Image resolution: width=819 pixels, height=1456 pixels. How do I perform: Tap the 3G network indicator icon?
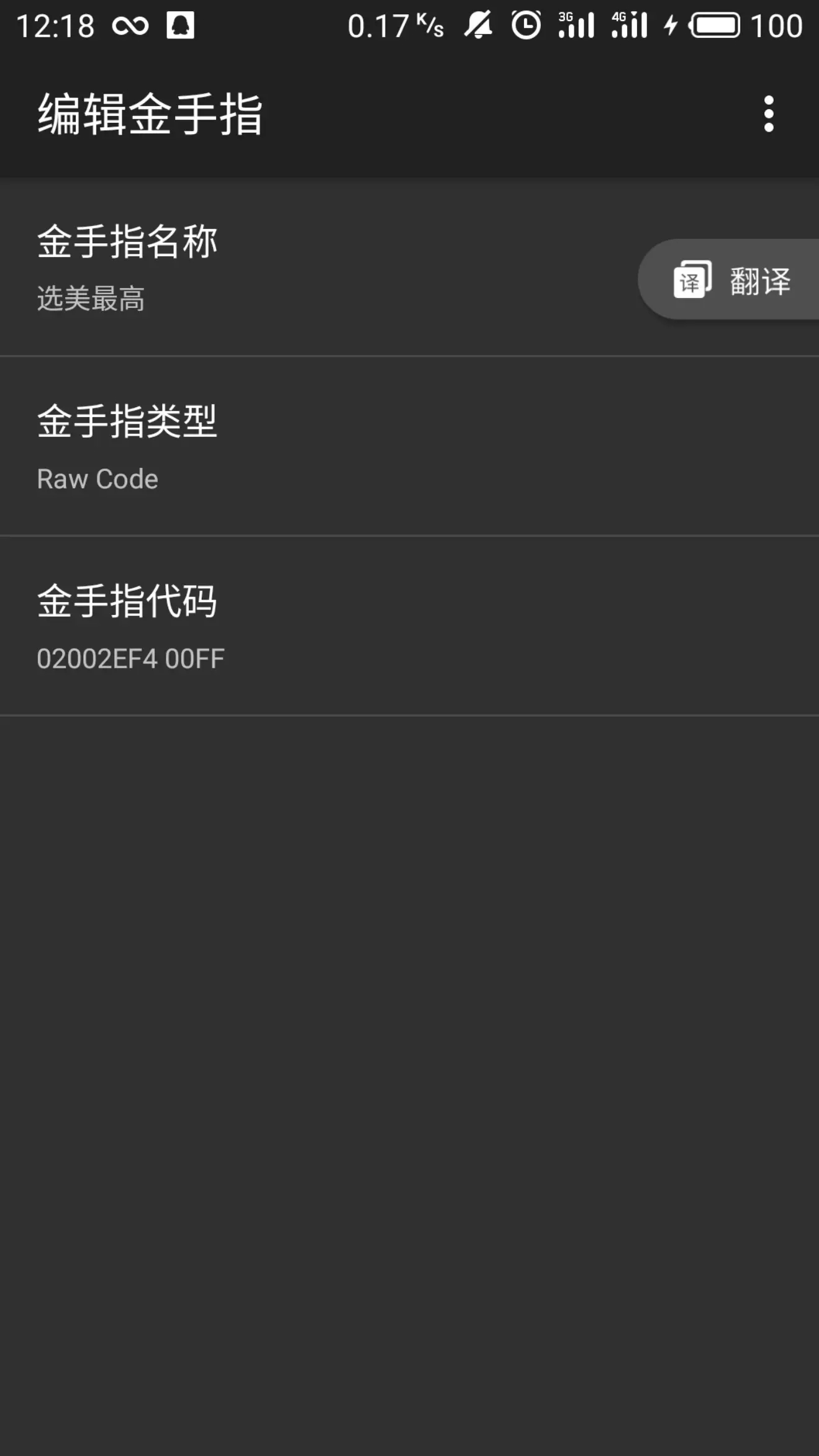coord(574,25)
